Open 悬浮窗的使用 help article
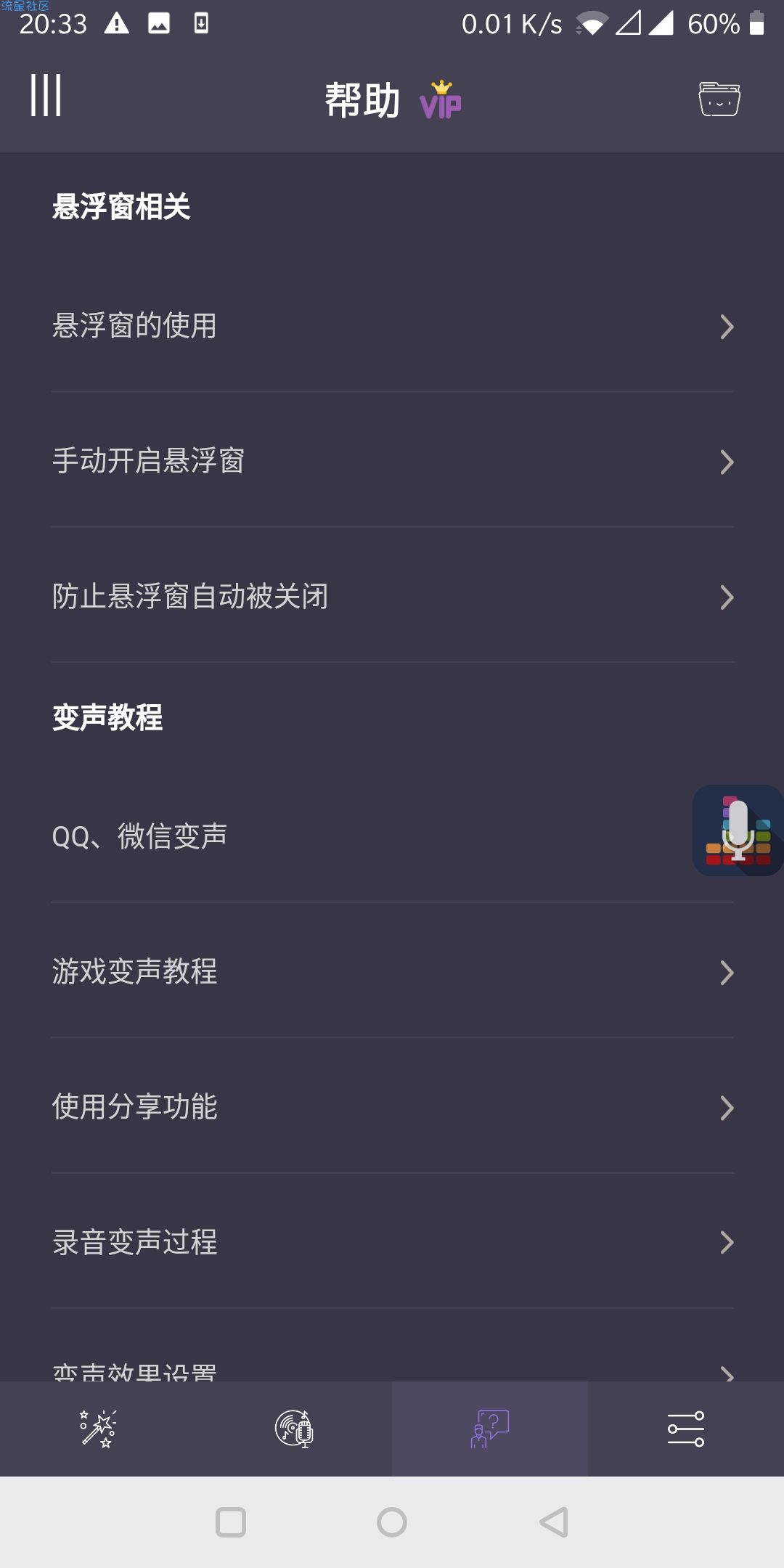784x1568 pixels. coord(392,325)
